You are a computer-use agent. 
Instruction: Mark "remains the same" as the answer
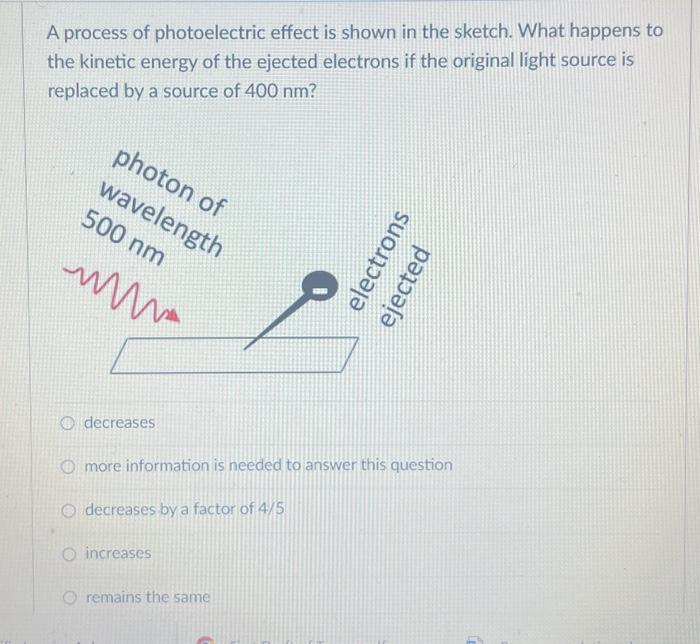tap(69, 597)
